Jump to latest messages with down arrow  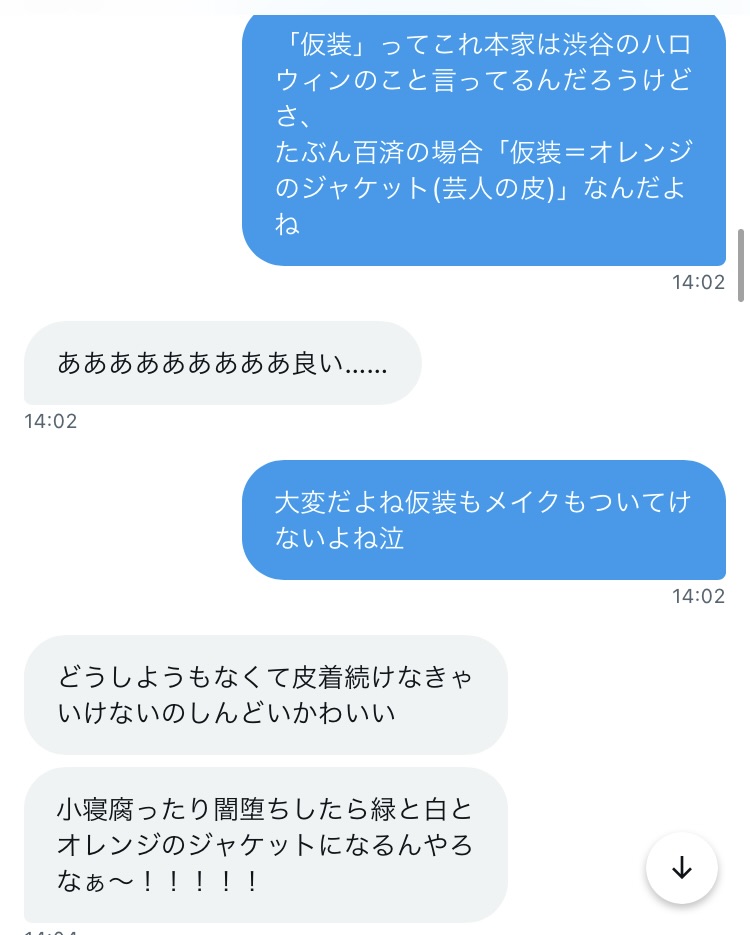click(x=681, y=868)
